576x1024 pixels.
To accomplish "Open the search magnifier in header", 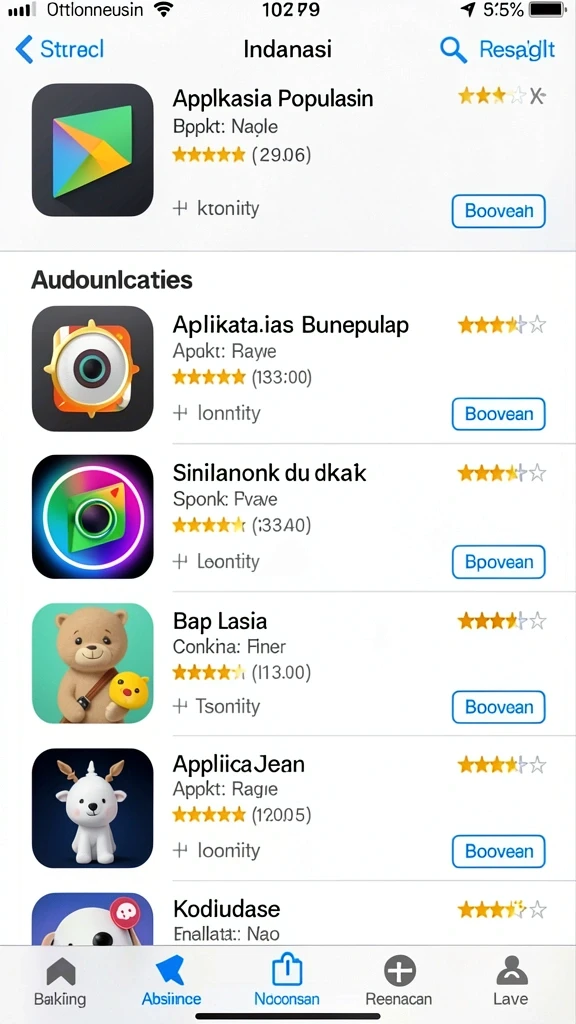I will click(453, 50).
